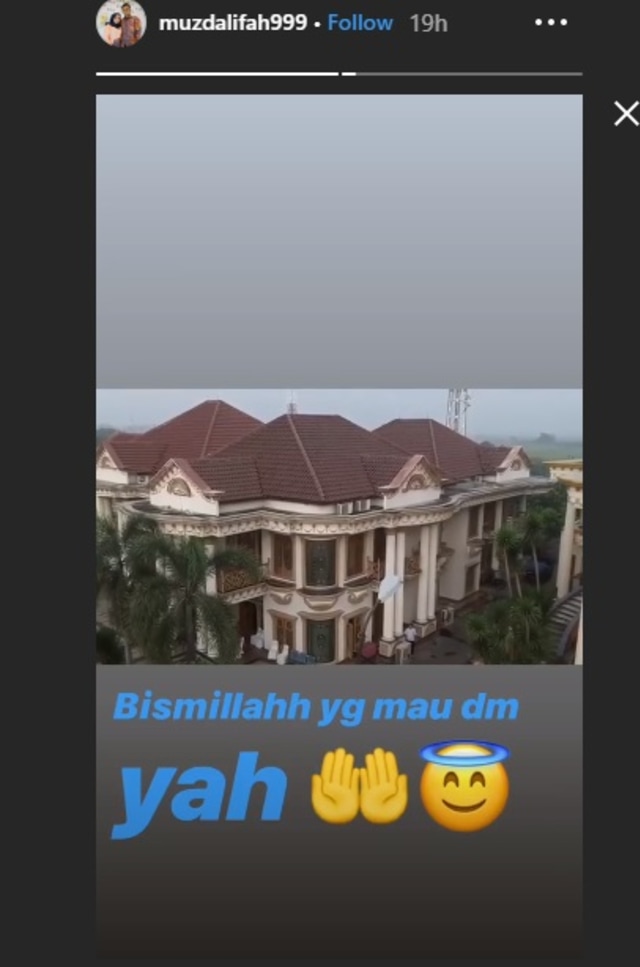Close the story viewer
This screenshot has height=967, width=640.
[625, 113]
